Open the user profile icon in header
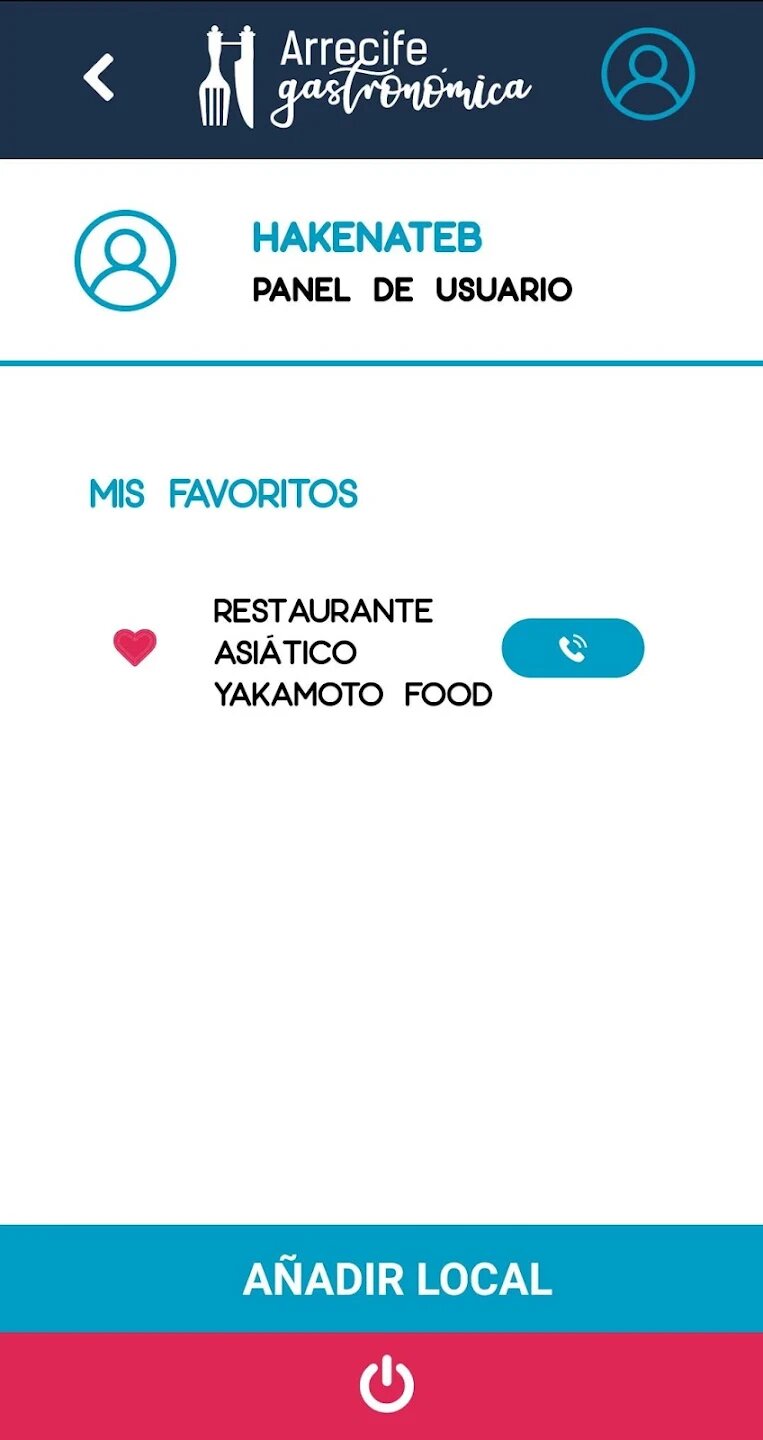The height and width of the screenshot is (1440, 763). point(647,74)
